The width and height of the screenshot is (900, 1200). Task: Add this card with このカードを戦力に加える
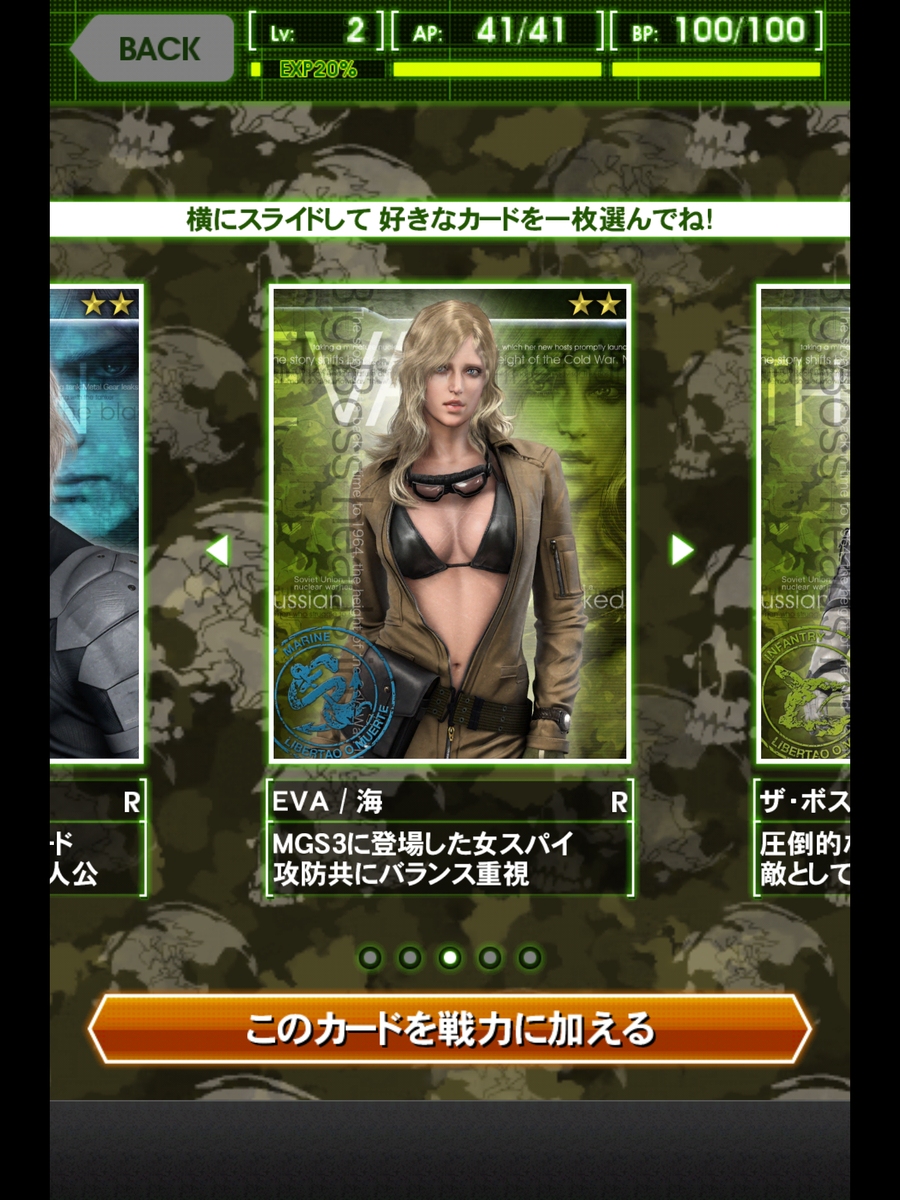(450, 1028)
